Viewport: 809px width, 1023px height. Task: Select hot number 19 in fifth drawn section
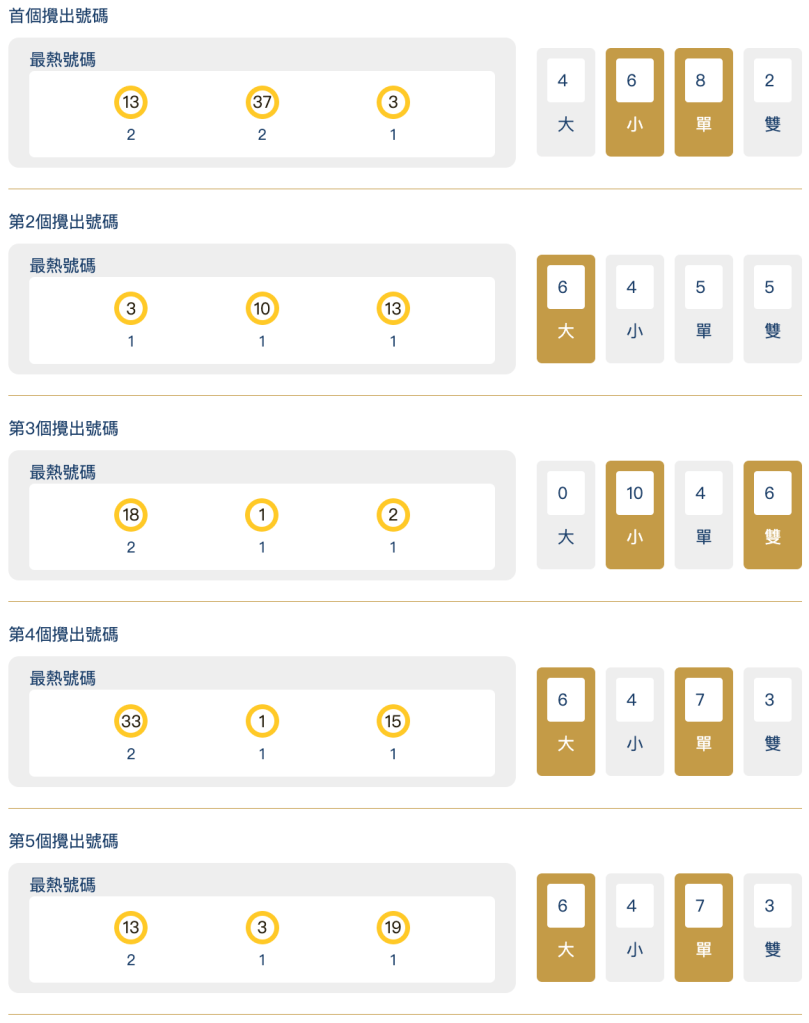pyautogui.click(x=393, y=927)
